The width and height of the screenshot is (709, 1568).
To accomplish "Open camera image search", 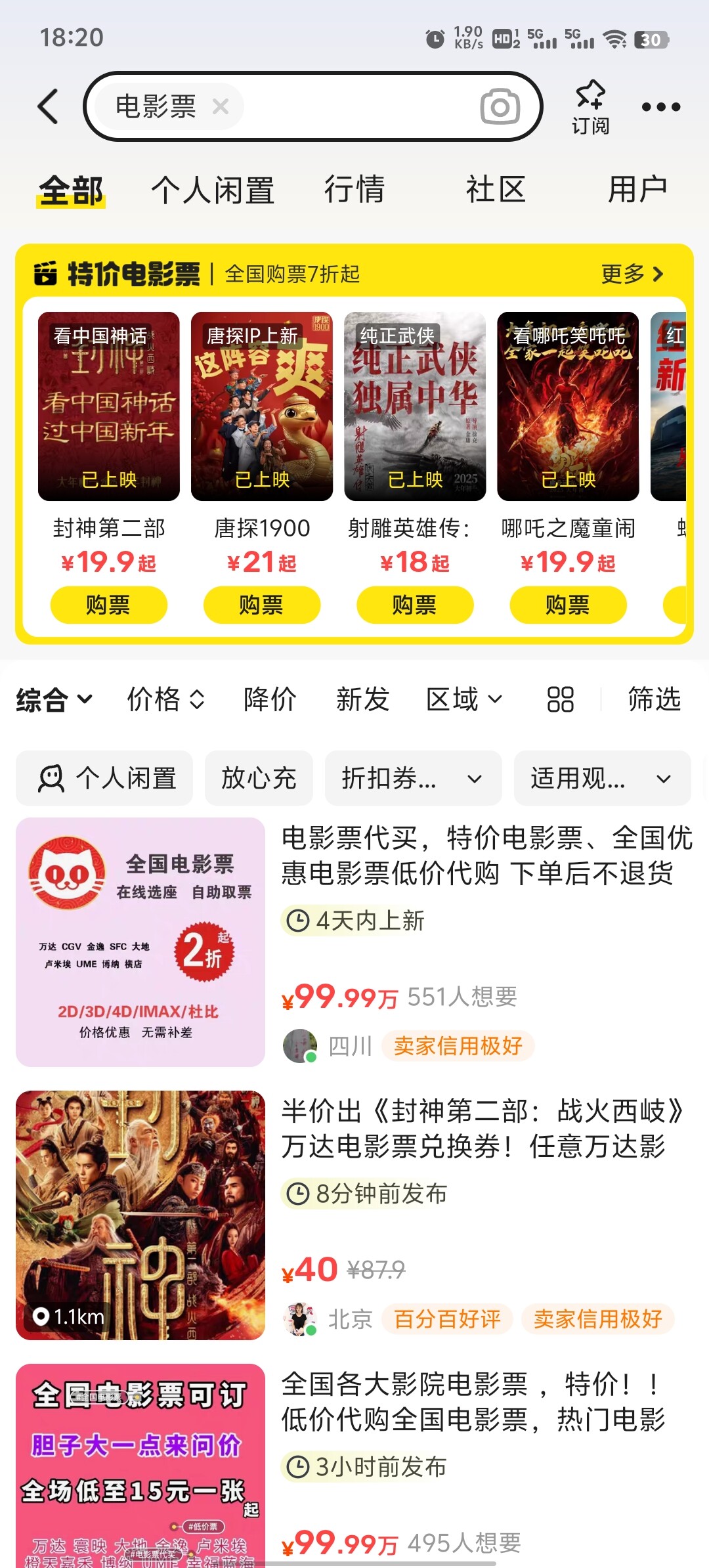I will coord(500,106).
